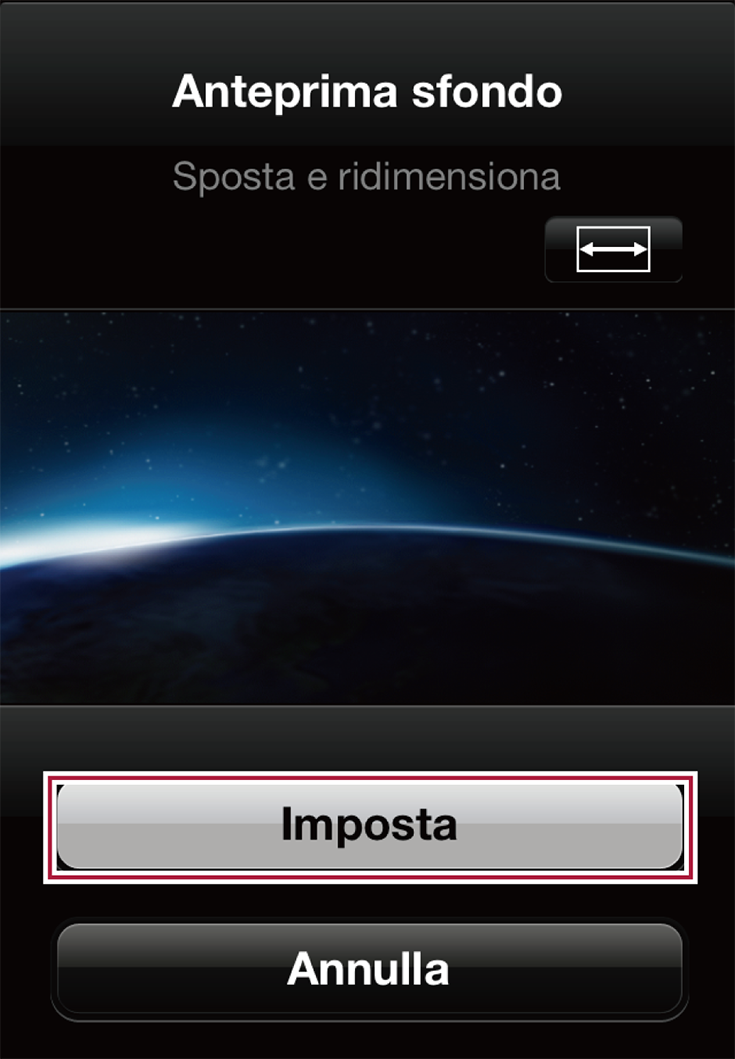
Task: Toggle the horizontal fit arrow icon
Action: [613, 249]
